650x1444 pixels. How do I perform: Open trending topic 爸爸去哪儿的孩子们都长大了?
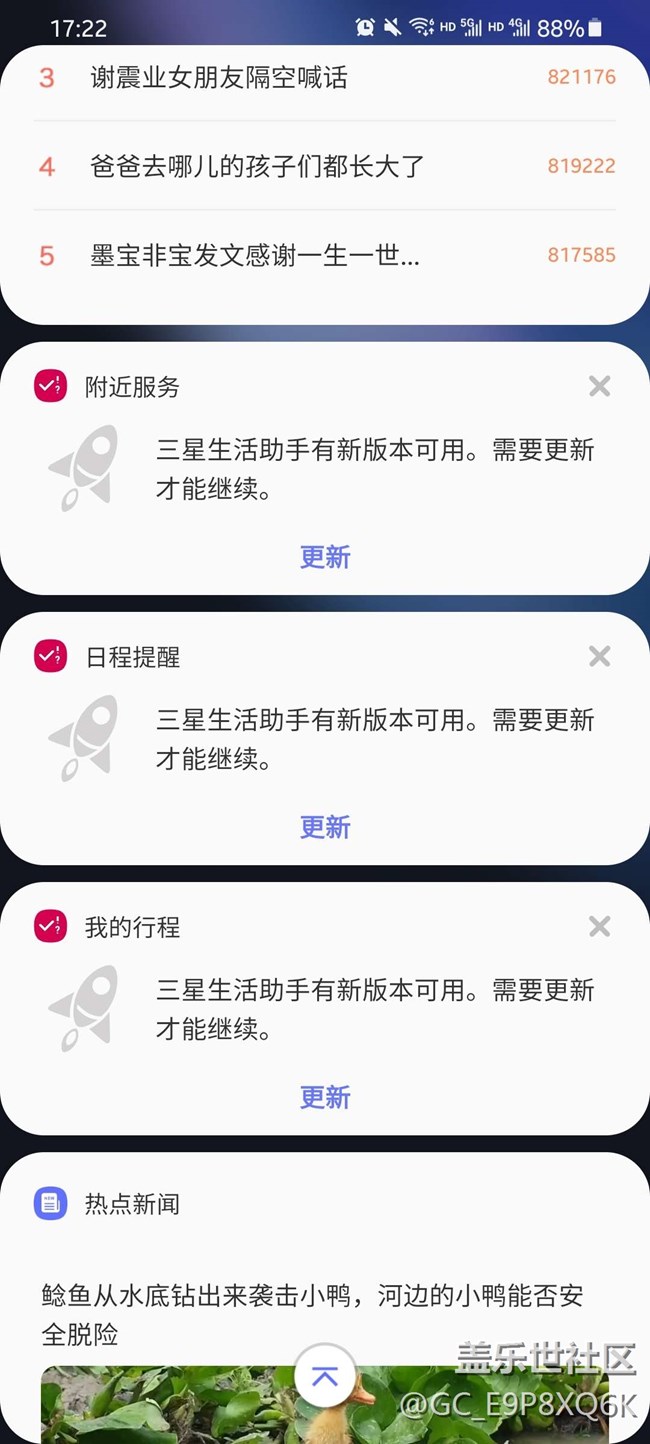(257, 166)
